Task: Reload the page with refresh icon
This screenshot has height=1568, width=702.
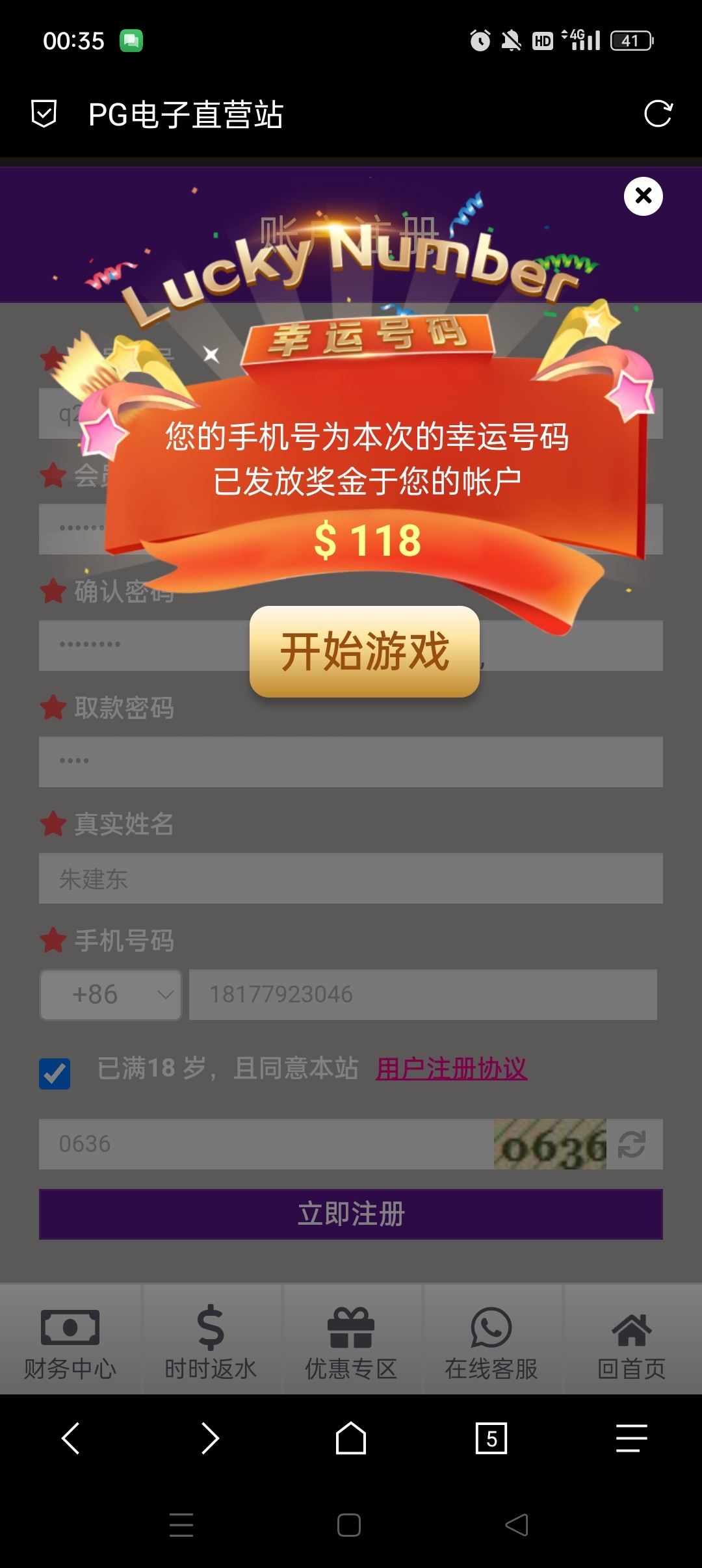Action: coord(658,114)
